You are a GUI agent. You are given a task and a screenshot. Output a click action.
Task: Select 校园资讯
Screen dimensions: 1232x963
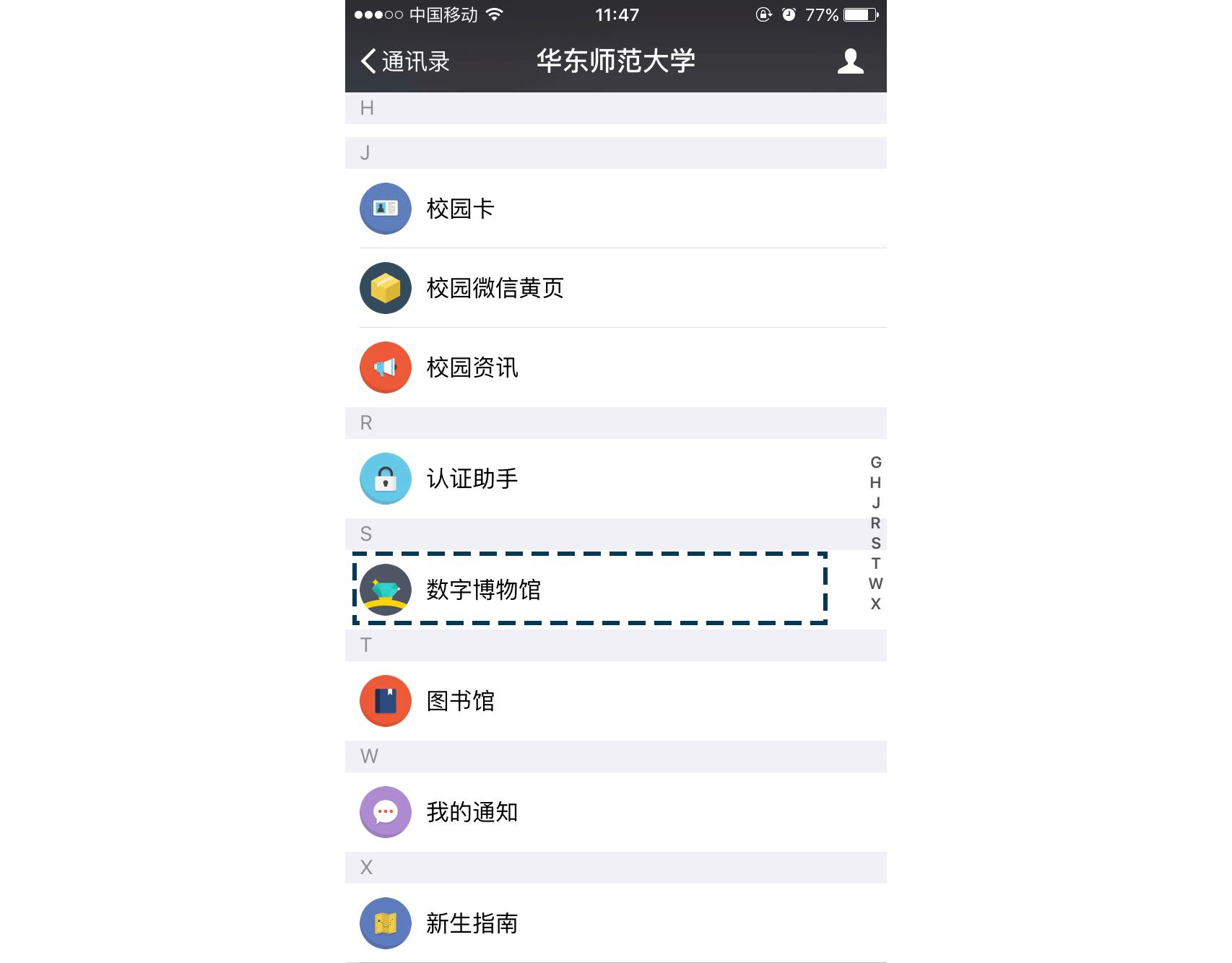472,367
